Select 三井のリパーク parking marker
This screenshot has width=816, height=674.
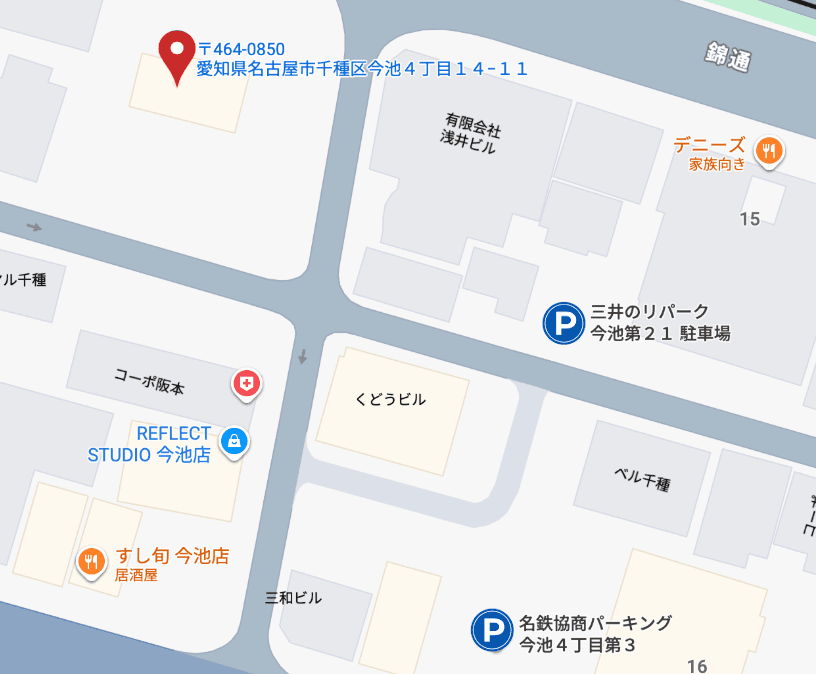(562, 323)
